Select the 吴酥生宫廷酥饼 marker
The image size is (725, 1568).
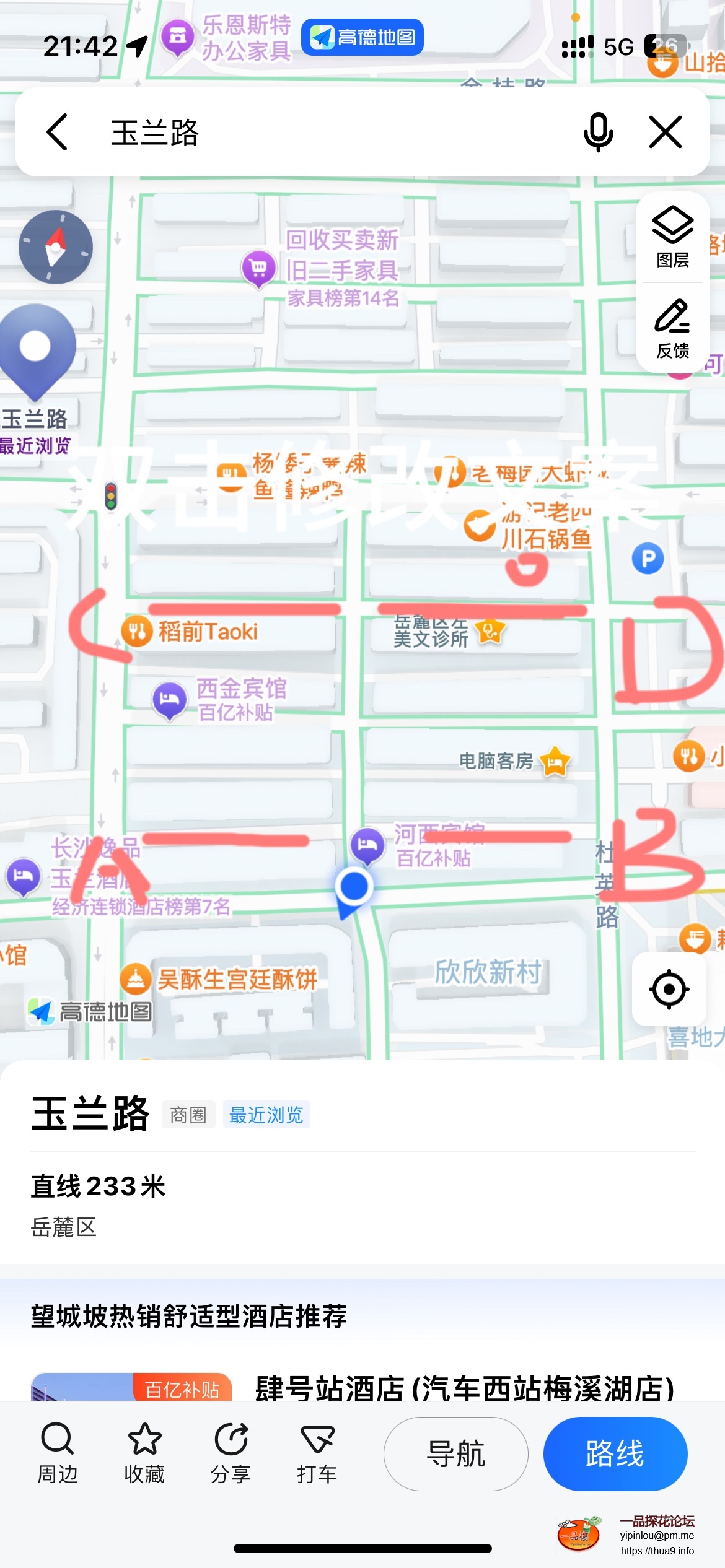(136, 979)
